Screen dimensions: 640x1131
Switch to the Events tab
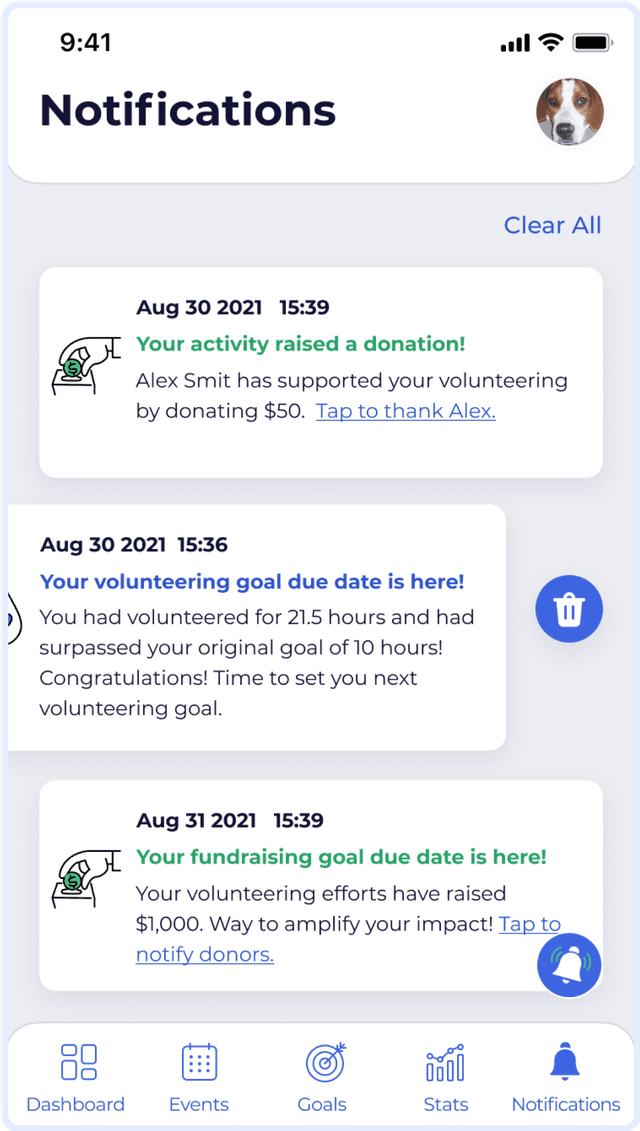(x=199, y=1078)
